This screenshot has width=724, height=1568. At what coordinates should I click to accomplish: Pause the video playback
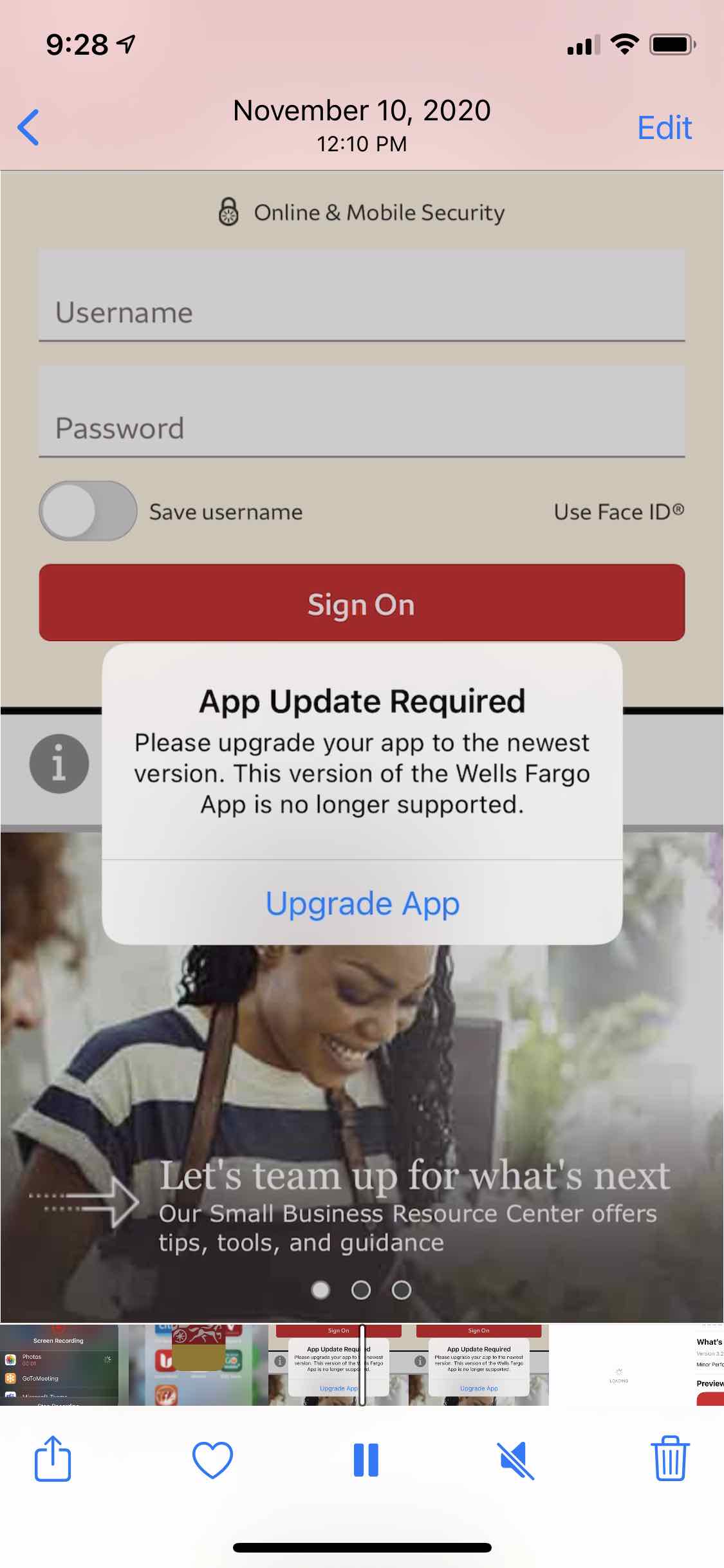point(366,1460)
